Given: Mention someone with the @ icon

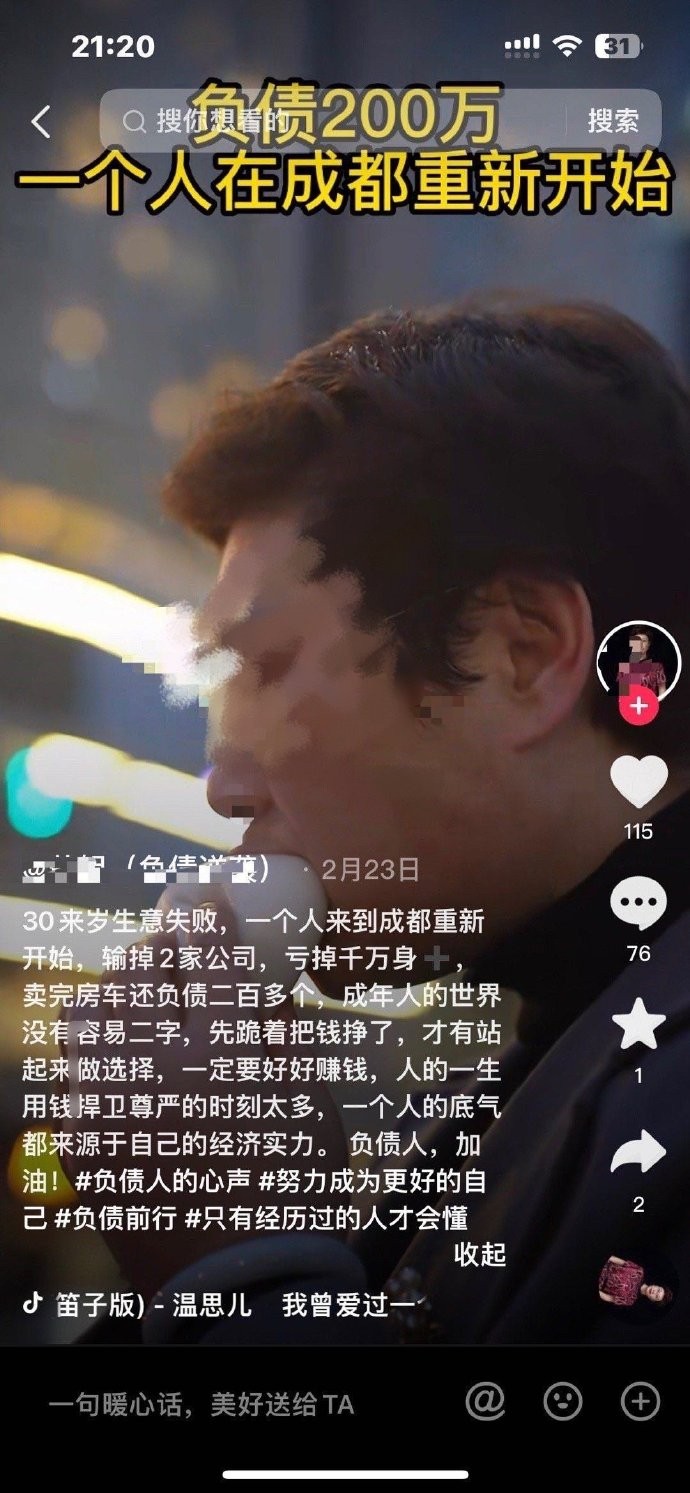Looking at the screenshot, I should pos(486,1402).
